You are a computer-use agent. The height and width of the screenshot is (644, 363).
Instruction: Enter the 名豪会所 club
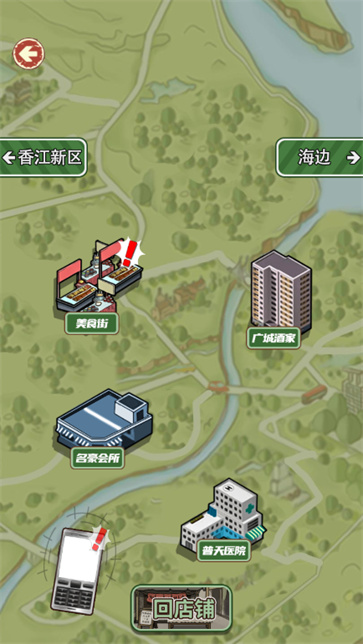104,428
